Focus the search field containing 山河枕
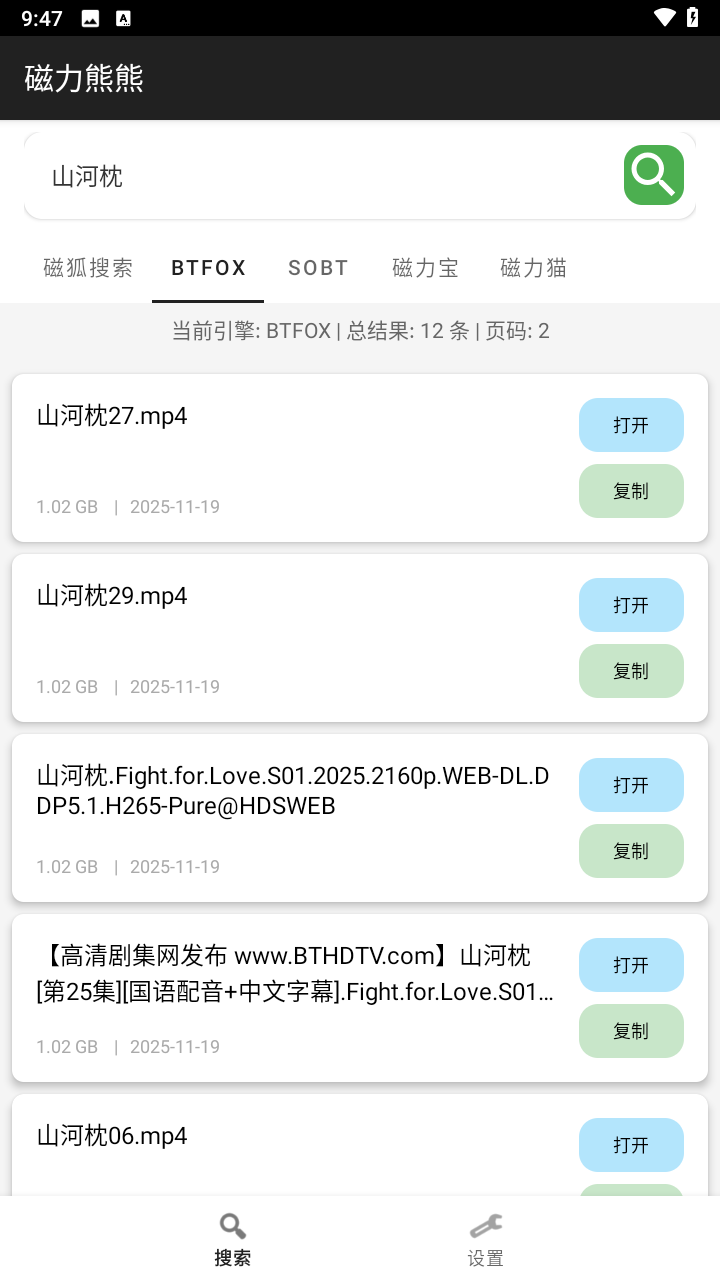Viewport: 720px width, 1280px height. [320, 177]
